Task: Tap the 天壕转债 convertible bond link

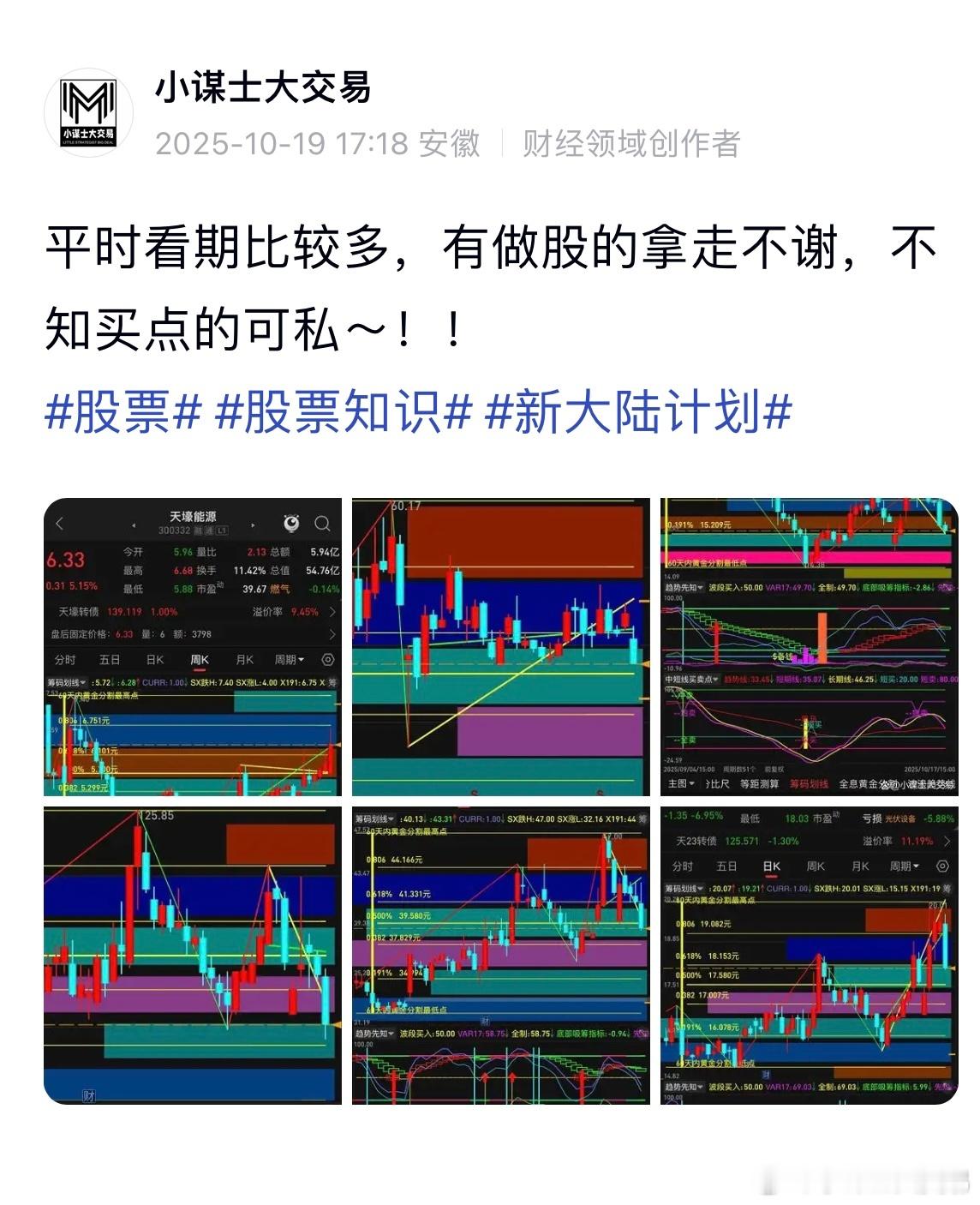Action: click(81, 611)
